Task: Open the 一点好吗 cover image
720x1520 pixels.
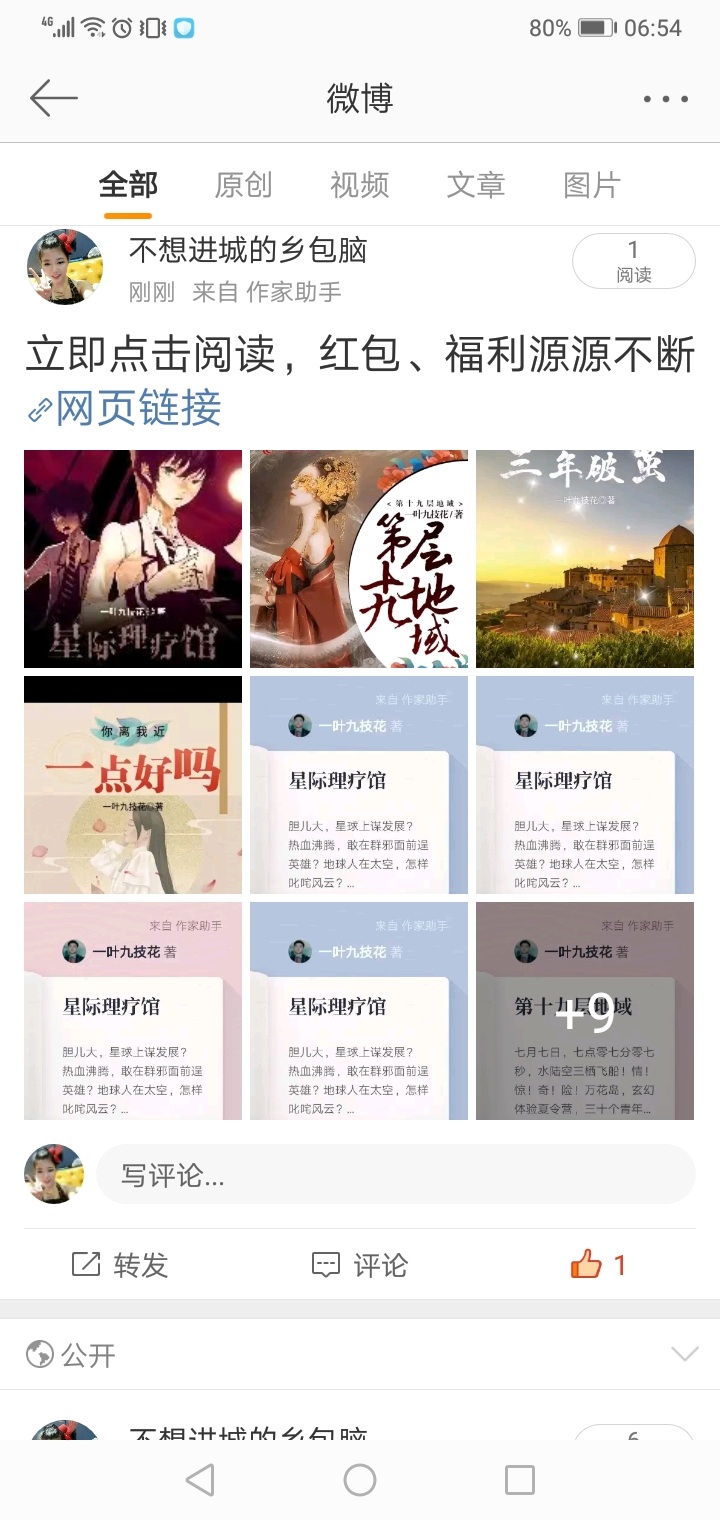Action: point(133,785)
